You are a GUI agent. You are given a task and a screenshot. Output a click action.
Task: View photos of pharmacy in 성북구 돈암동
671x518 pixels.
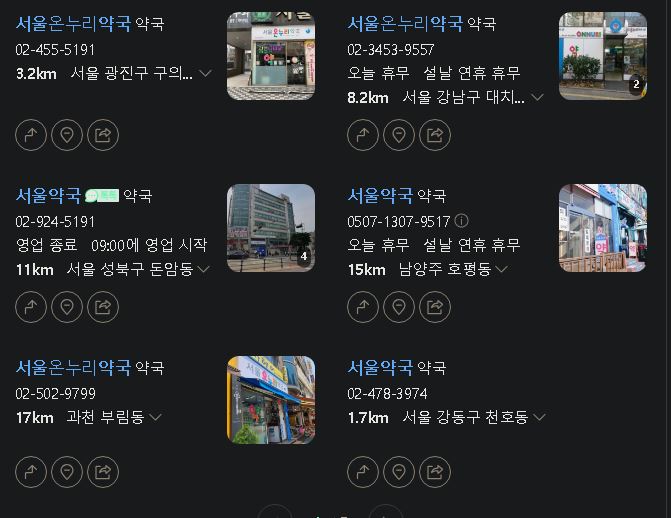pos(270,228)
